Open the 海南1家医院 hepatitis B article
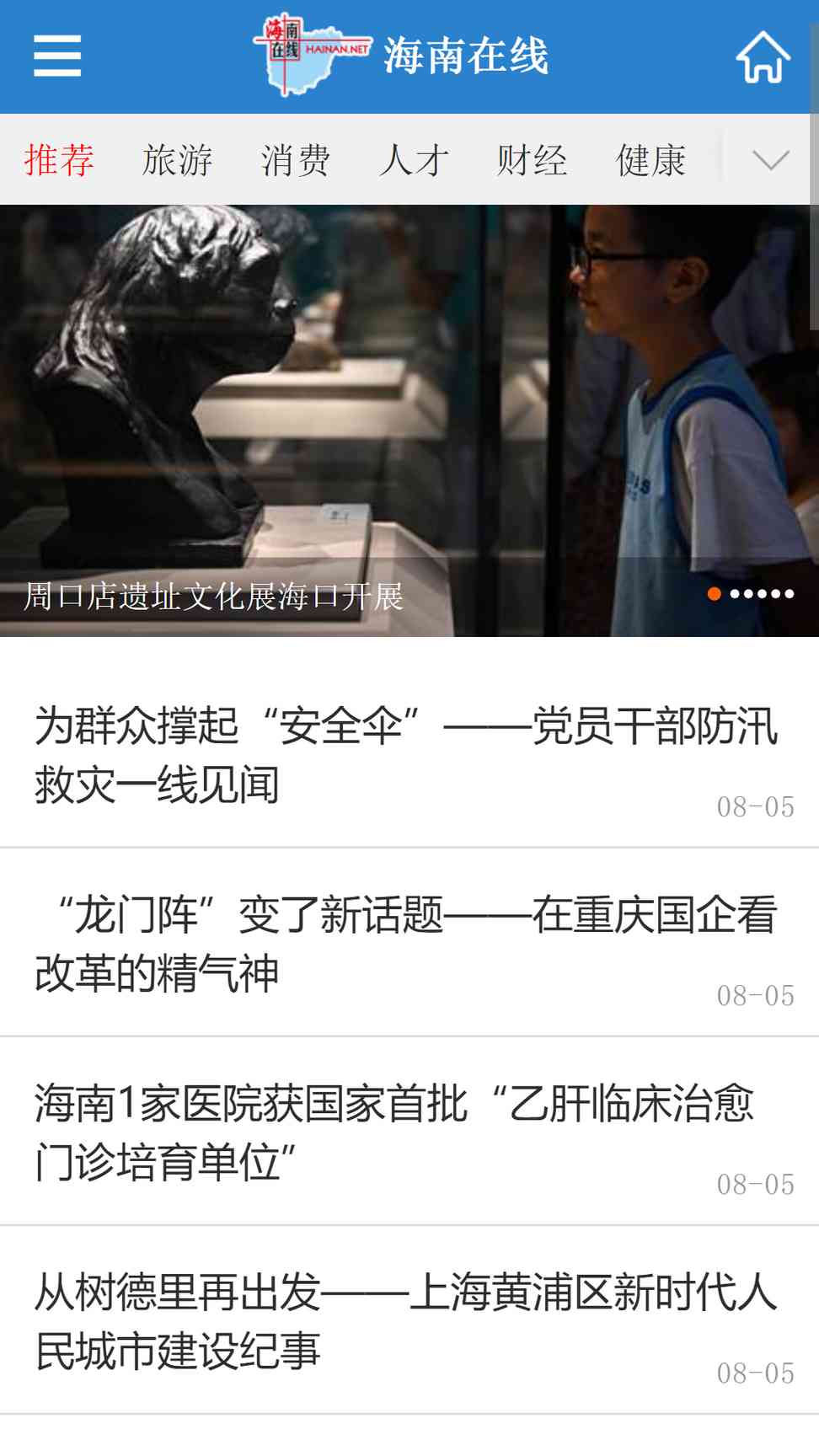This screenshot has width=819, height=1456. 409,1132
